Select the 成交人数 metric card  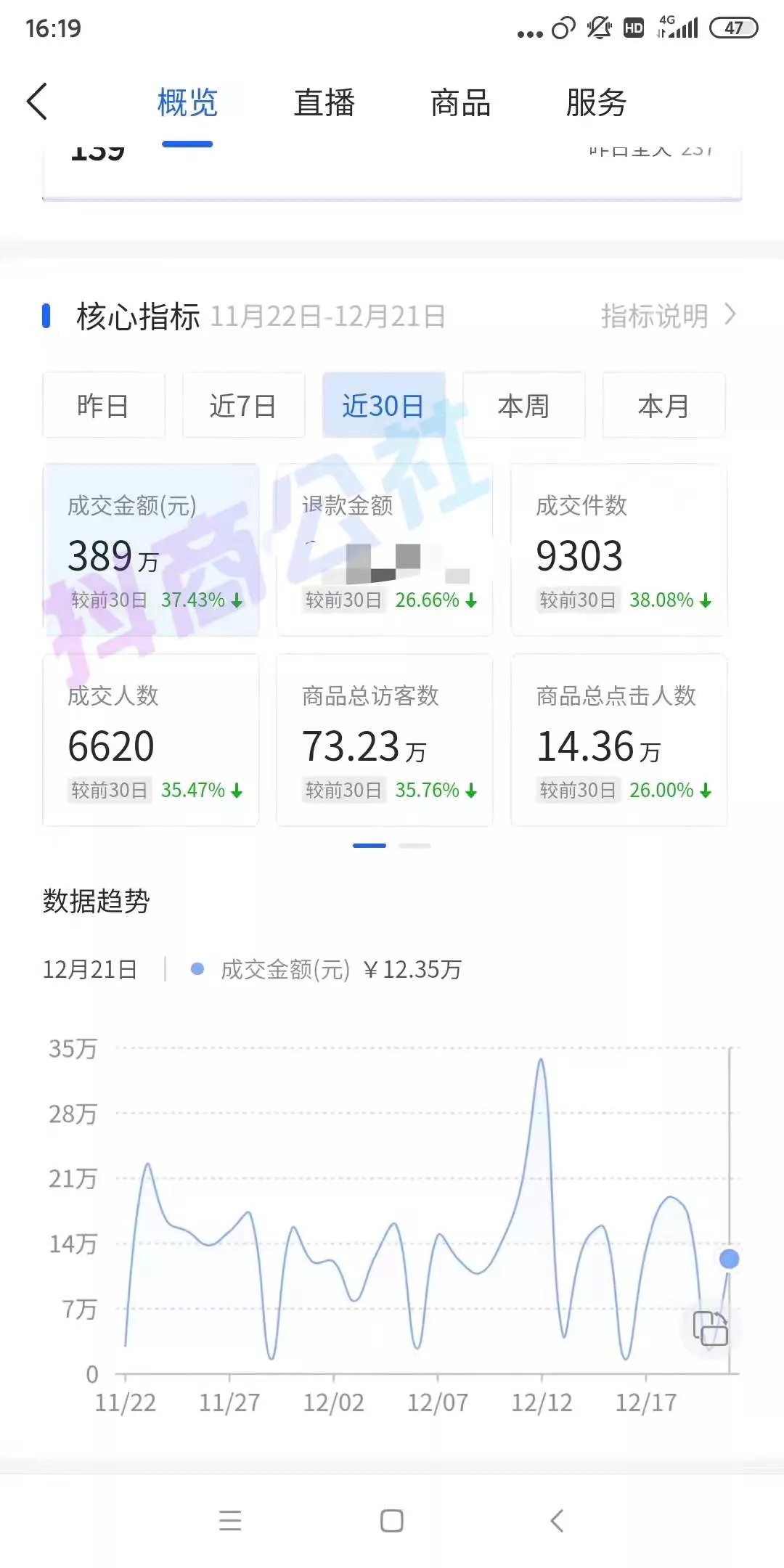tap(151, 740)
